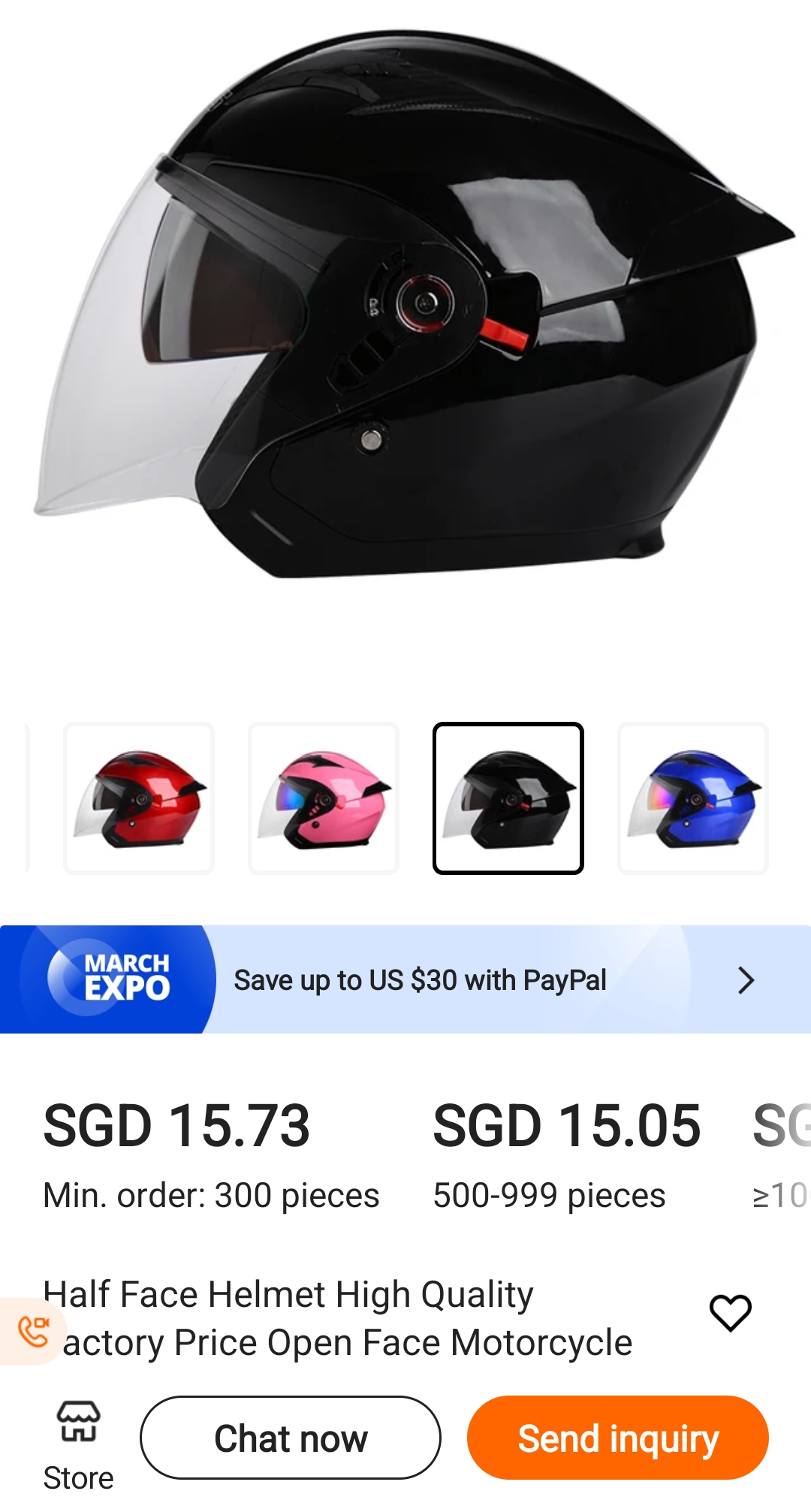Open the March Expo PayPal savings banner
The width and height of the screenshot is (811, 1512).
(x=405, y=979)
